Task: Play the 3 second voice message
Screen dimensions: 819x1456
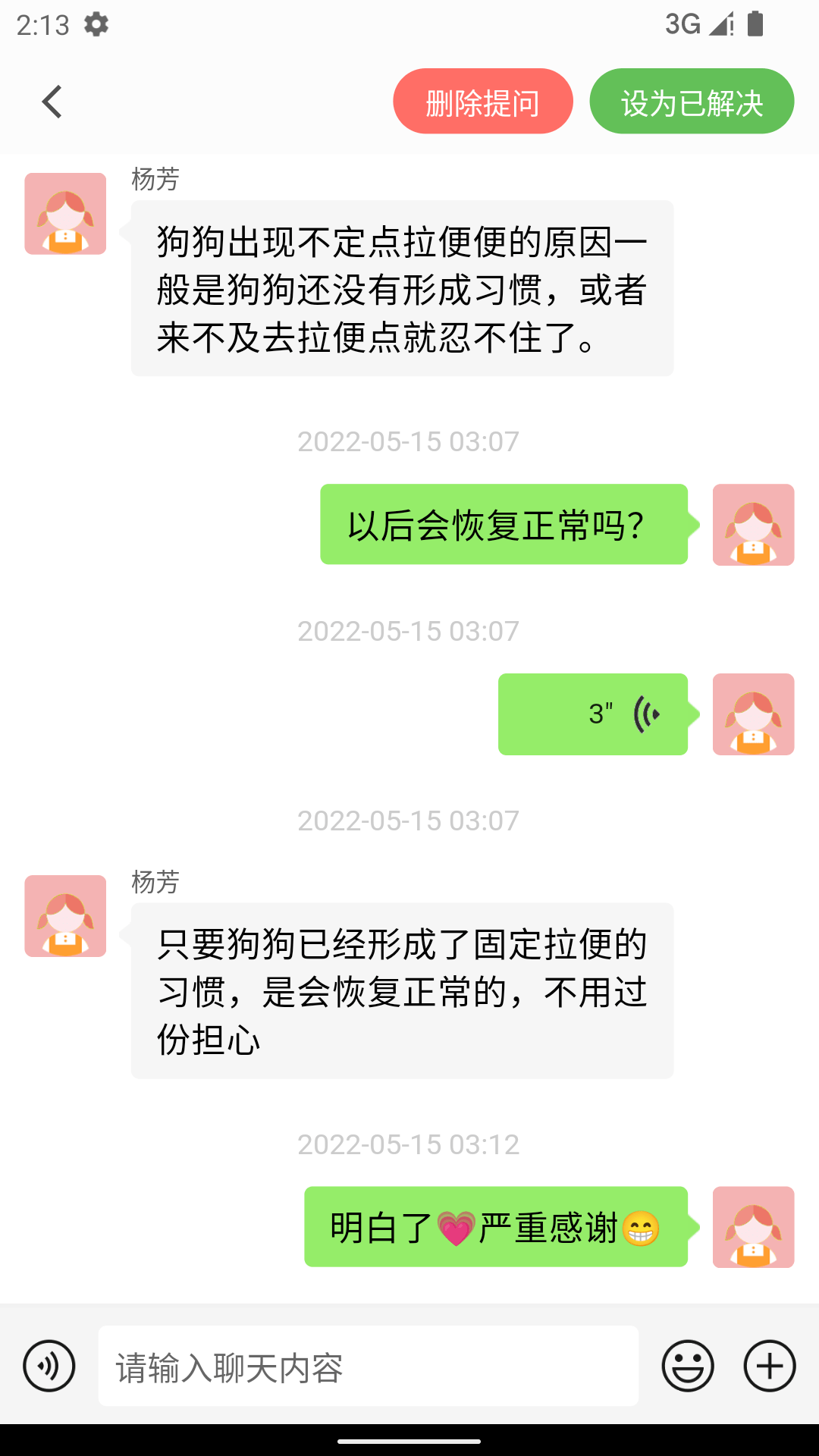Action: pyautogui.click(x=593, y=714)
